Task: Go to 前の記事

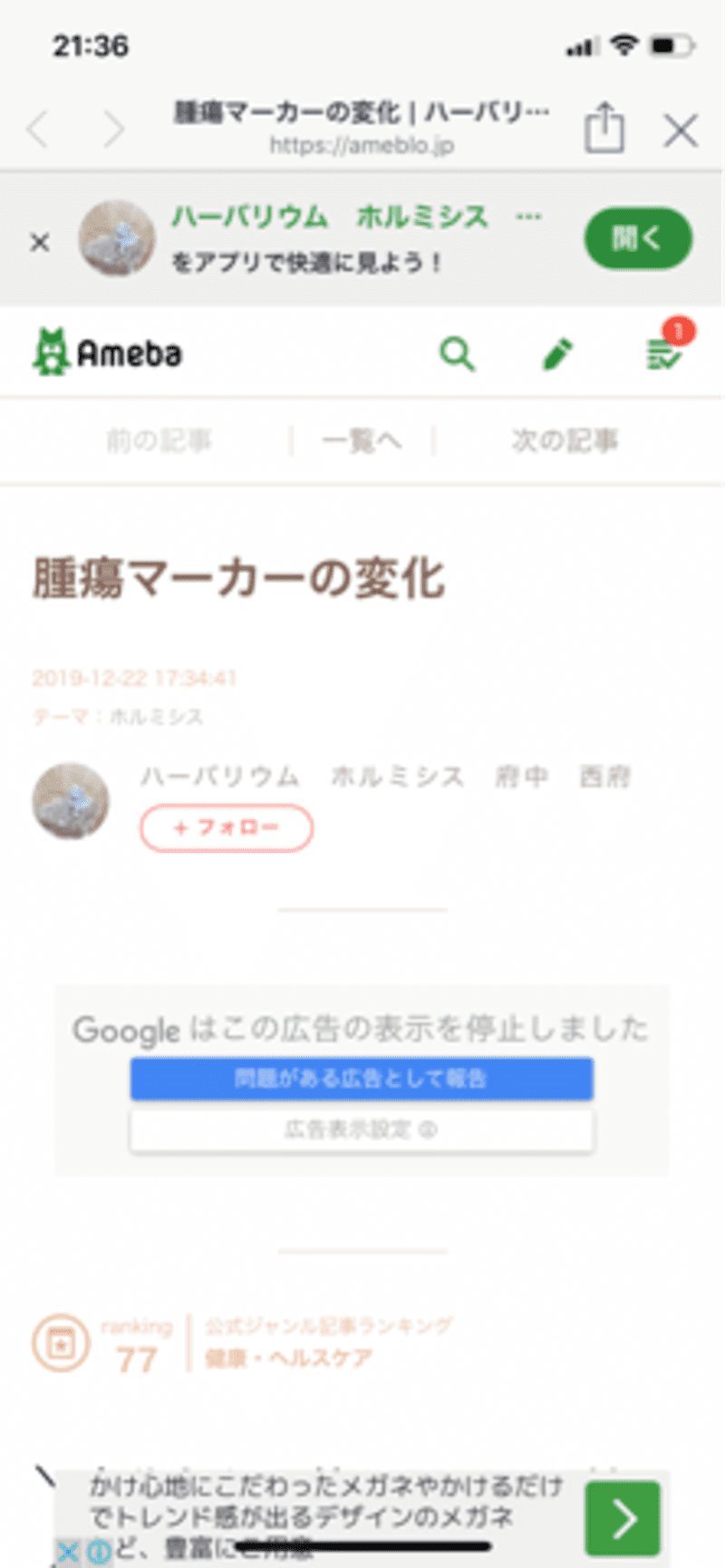Action: [159, 441]
